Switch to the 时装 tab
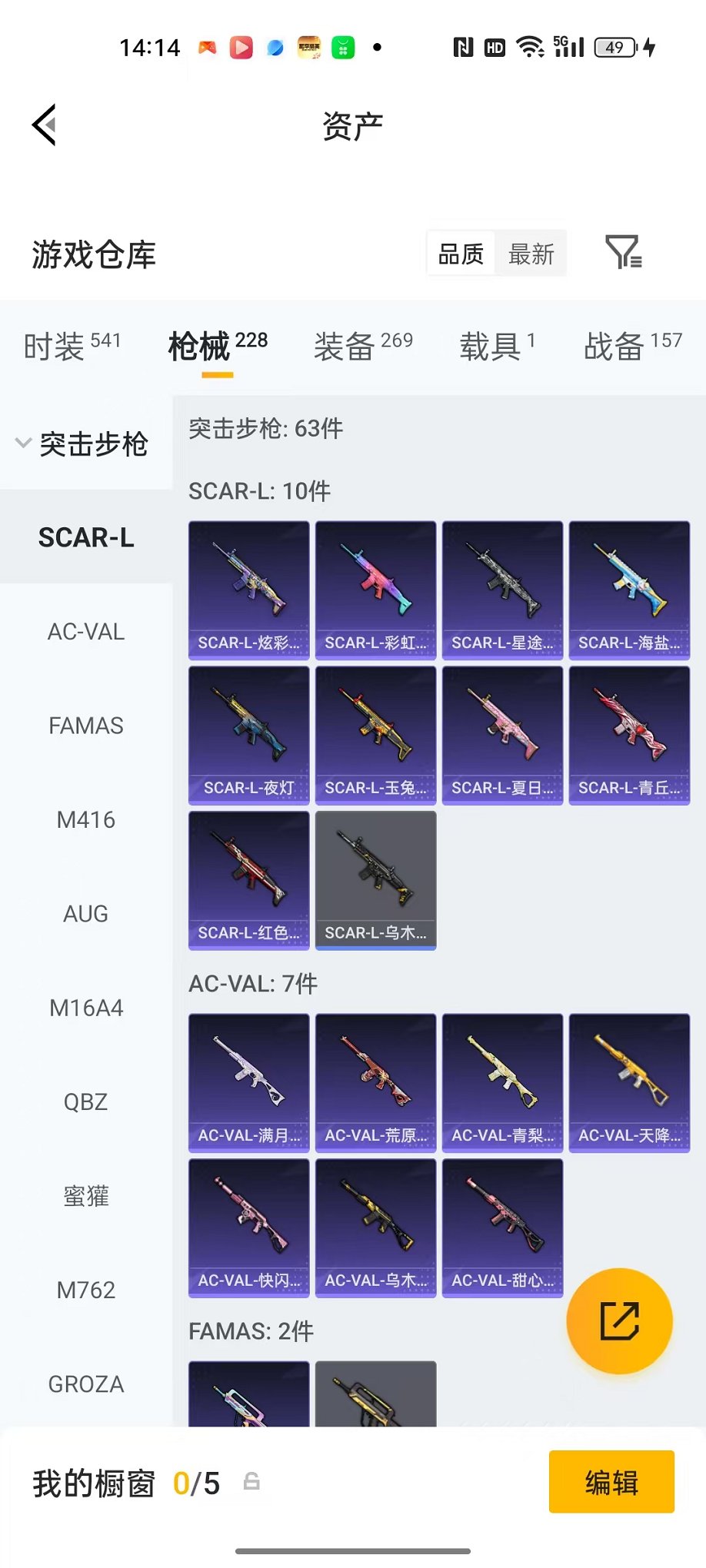Screen dimensions: 706x1568 [72, 346]
